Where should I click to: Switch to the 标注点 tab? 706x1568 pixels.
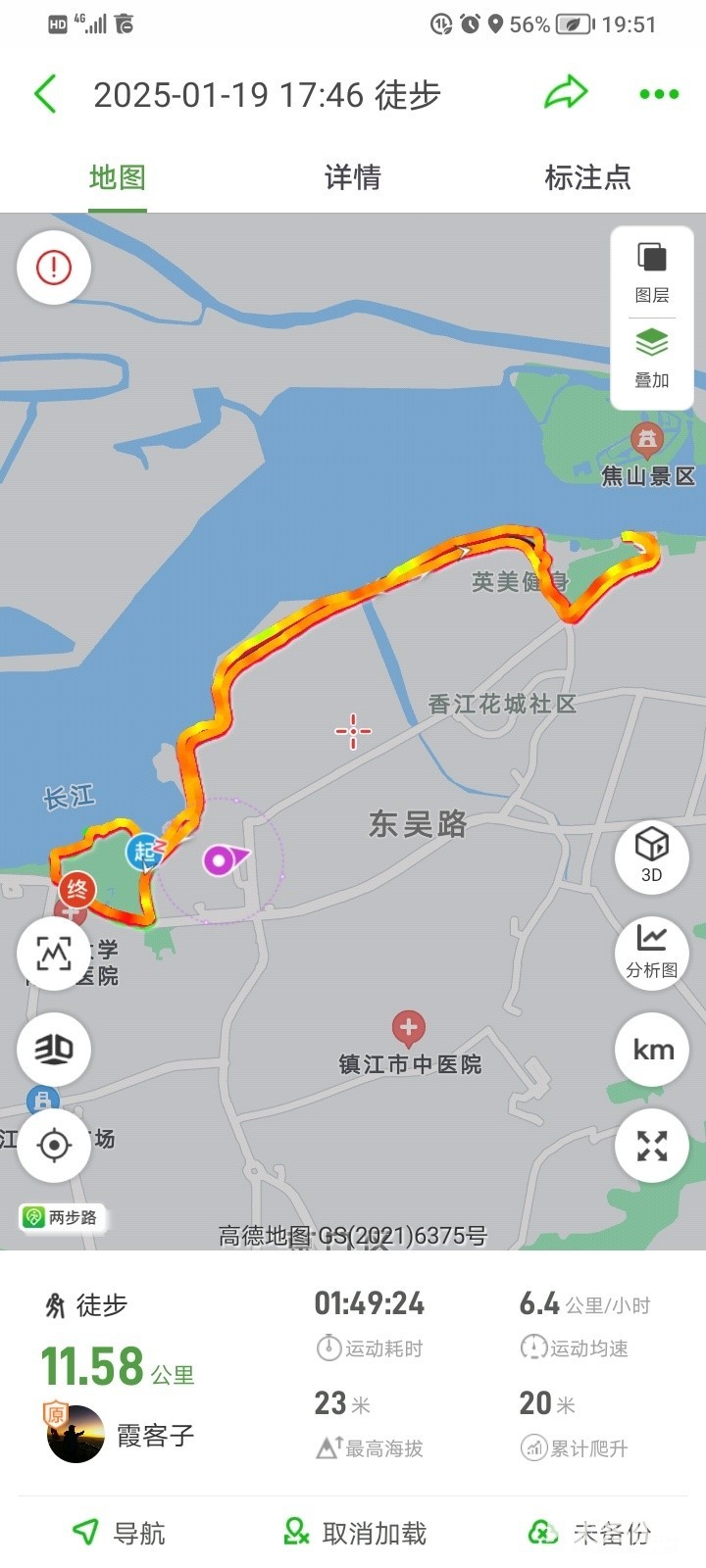pyautogui.click(x=587, y=177)
